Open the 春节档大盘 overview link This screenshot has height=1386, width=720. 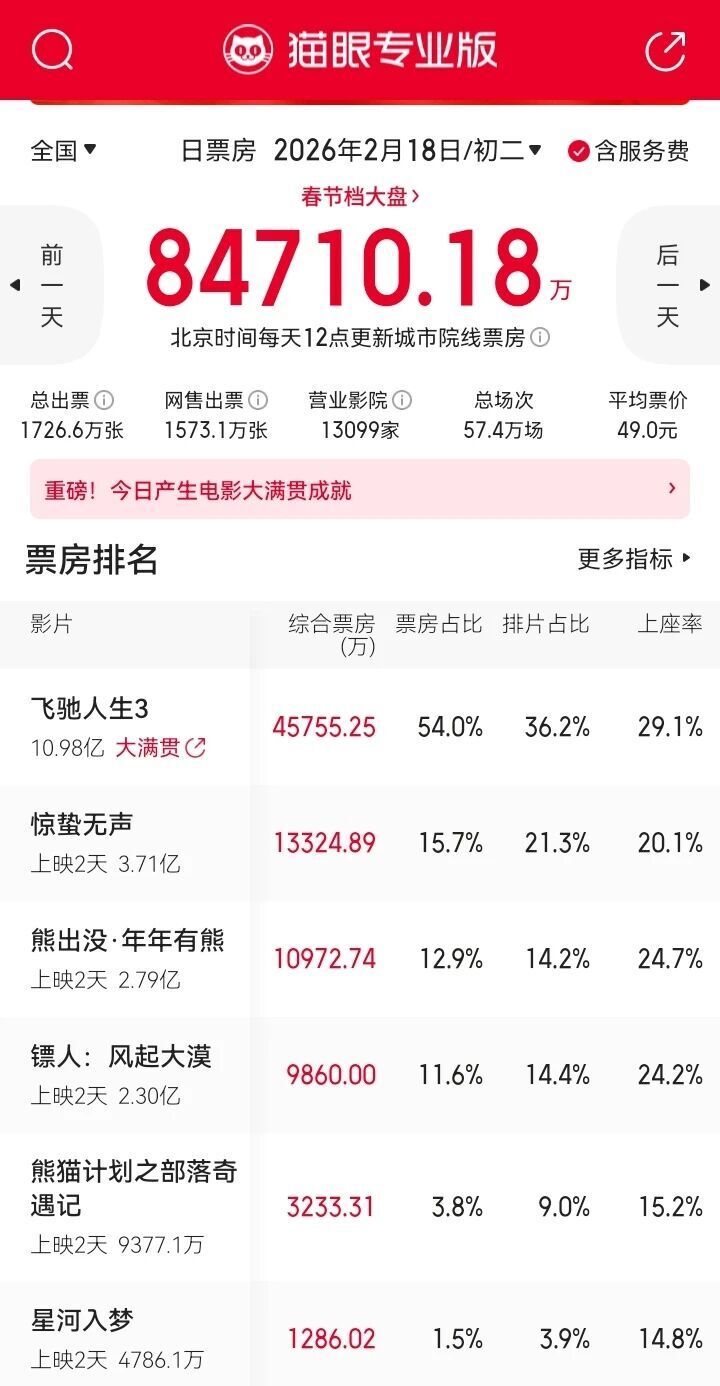[x=360, y=197]
